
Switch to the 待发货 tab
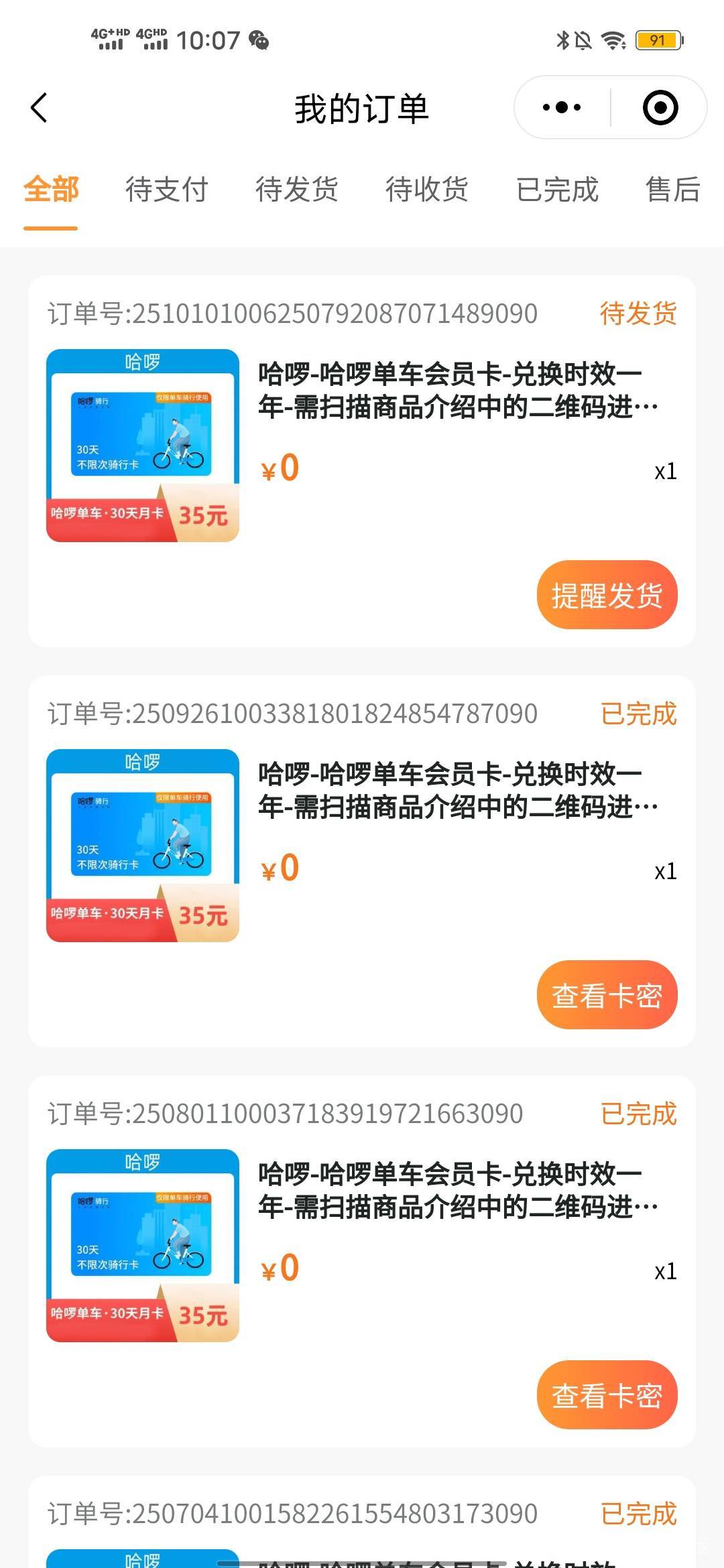point(296,189)
